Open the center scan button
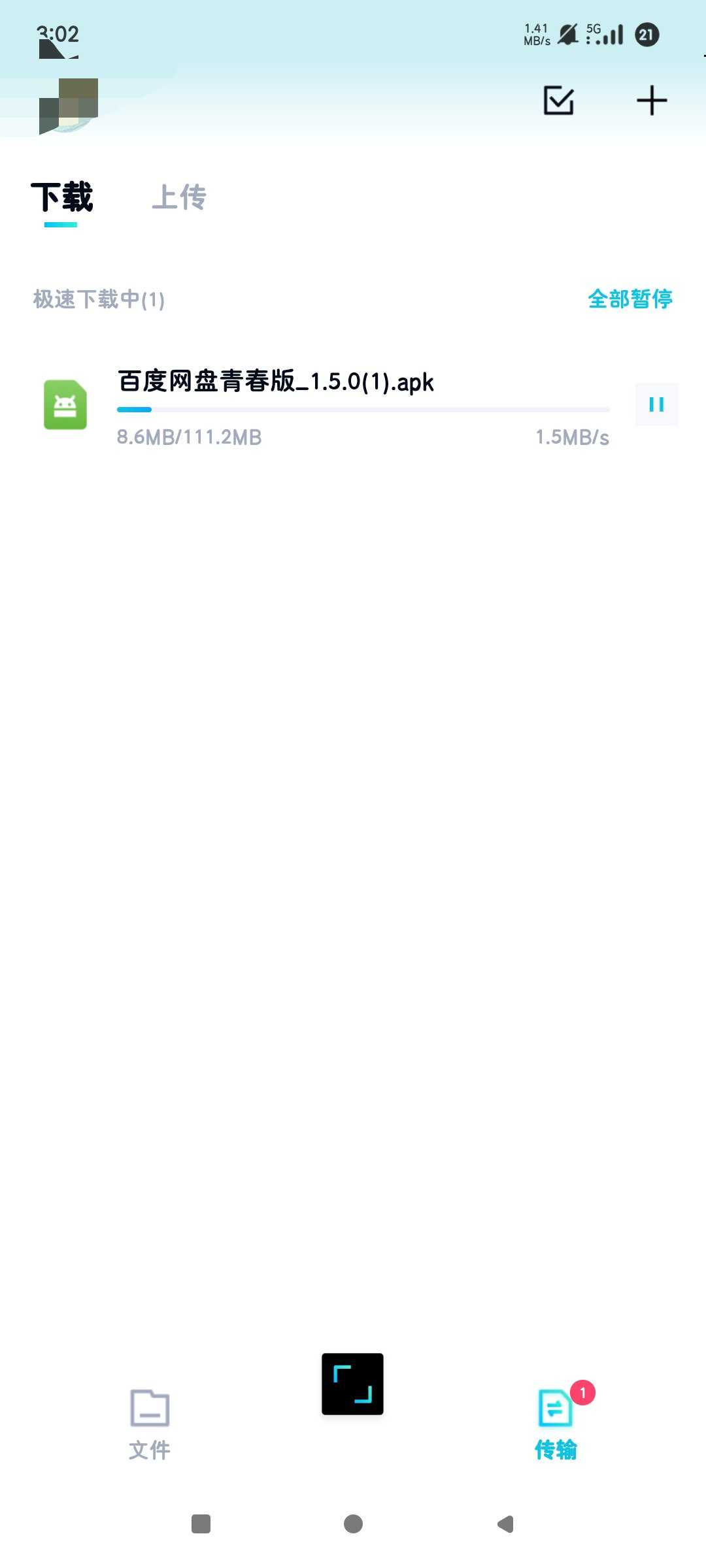The image size is (706, 1568). [352, 1384]
